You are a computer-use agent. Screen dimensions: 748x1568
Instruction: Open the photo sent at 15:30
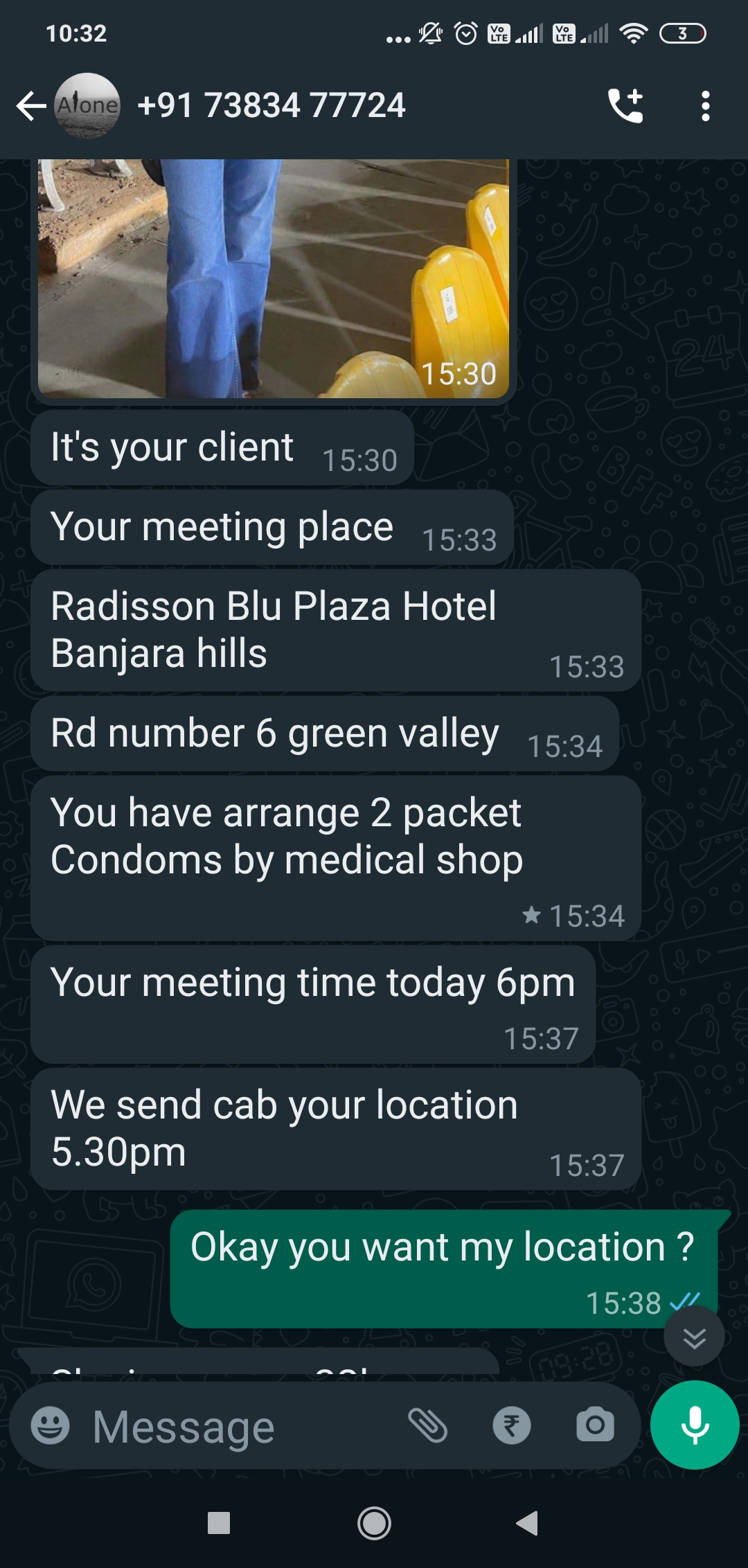pos(273,278)
